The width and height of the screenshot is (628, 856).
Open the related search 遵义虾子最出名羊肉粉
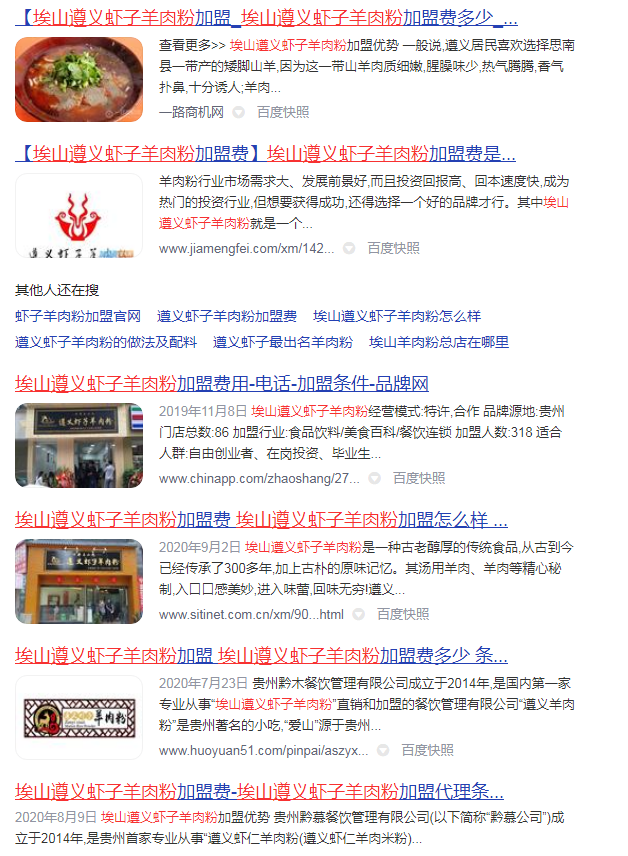(283, 342)
